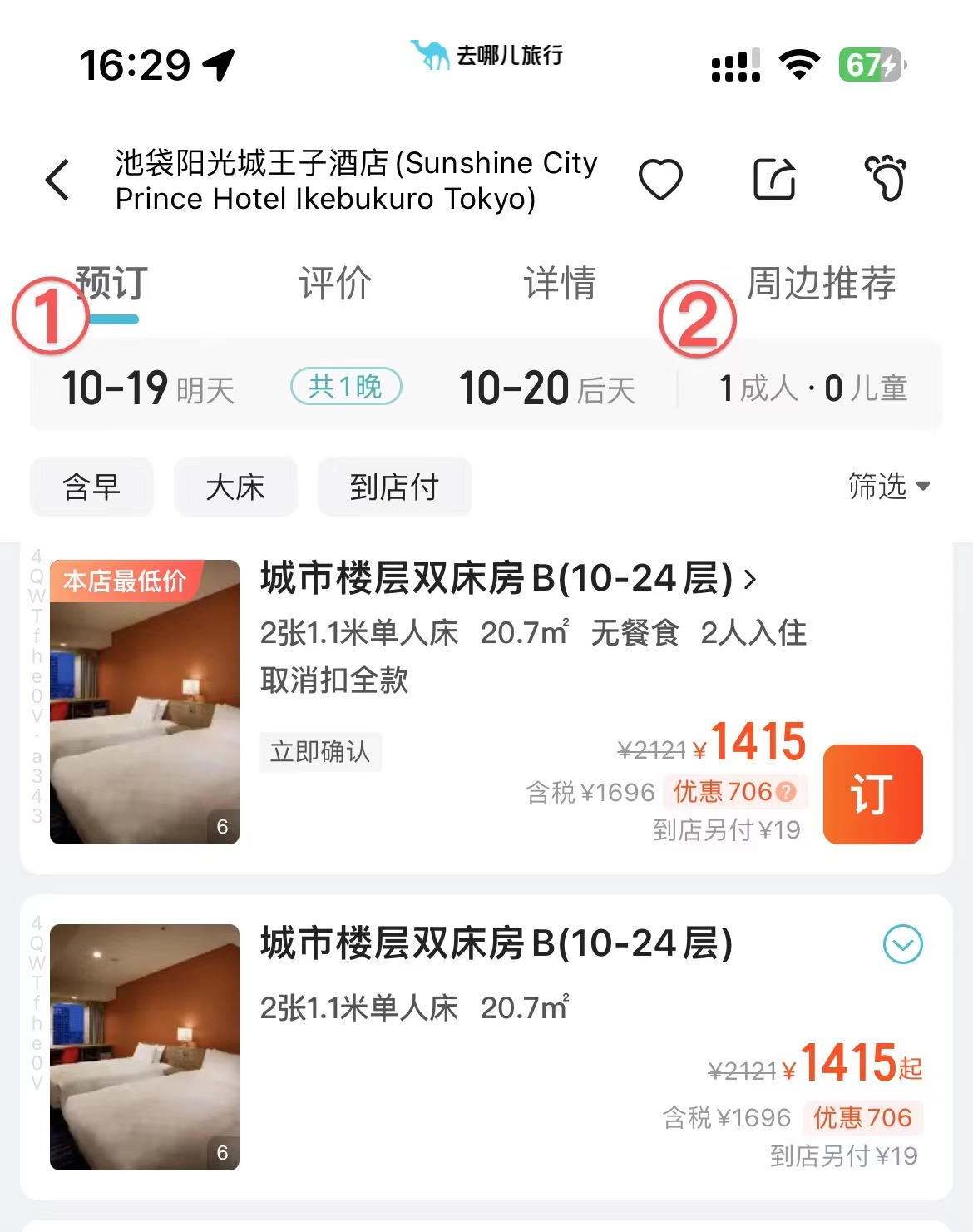The width and height of the screenshot is (973, 1232).
Task: Expand the second 城市楼层双床房B card
Action: point(902,944)
